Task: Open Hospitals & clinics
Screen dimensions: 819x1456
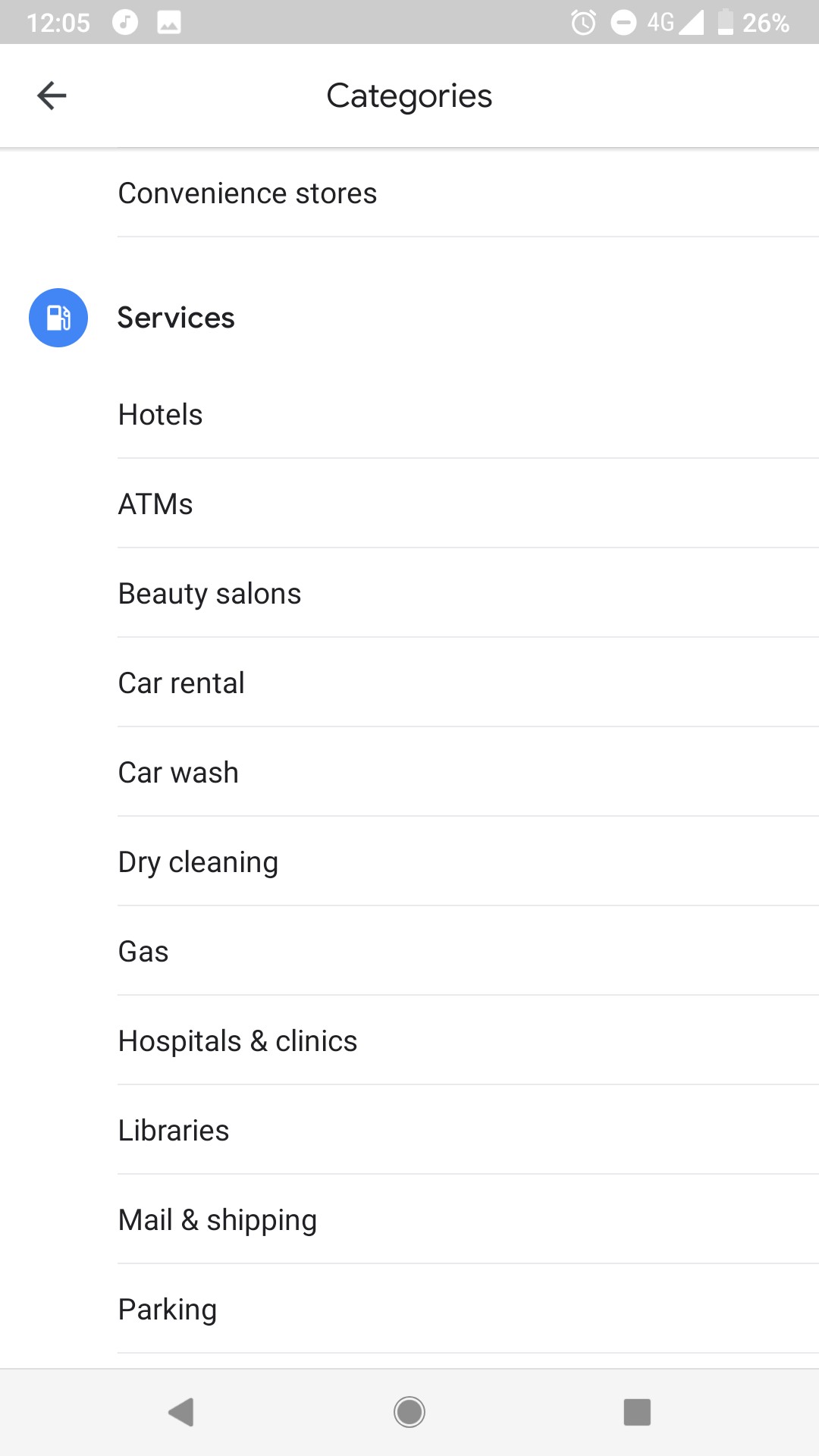Action: tap(237, 1041)
